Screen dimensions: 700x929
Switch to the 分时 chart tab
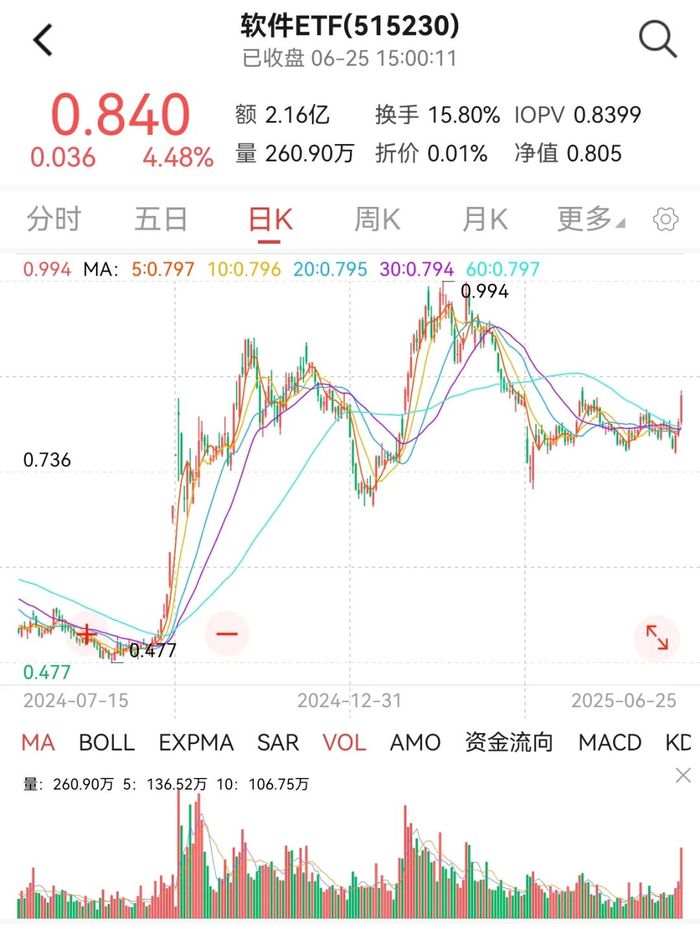(54, 219)
